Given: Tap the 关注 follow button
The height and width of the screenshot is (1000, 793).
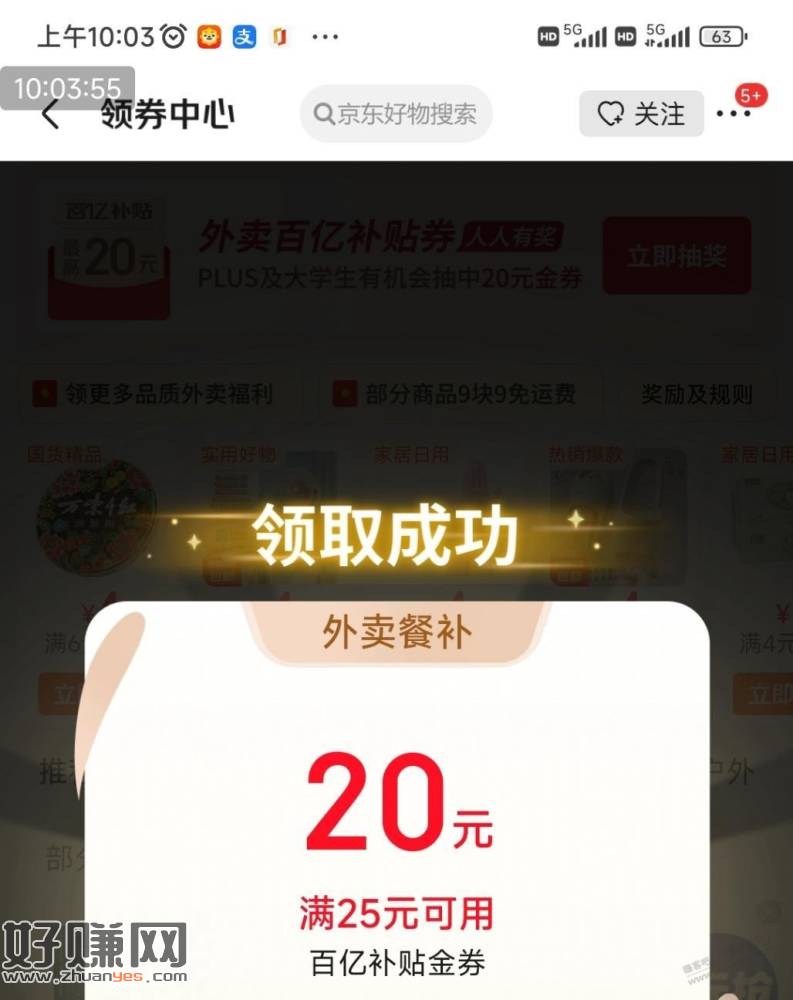Looking at the screenshot, I should click(641, 114).
